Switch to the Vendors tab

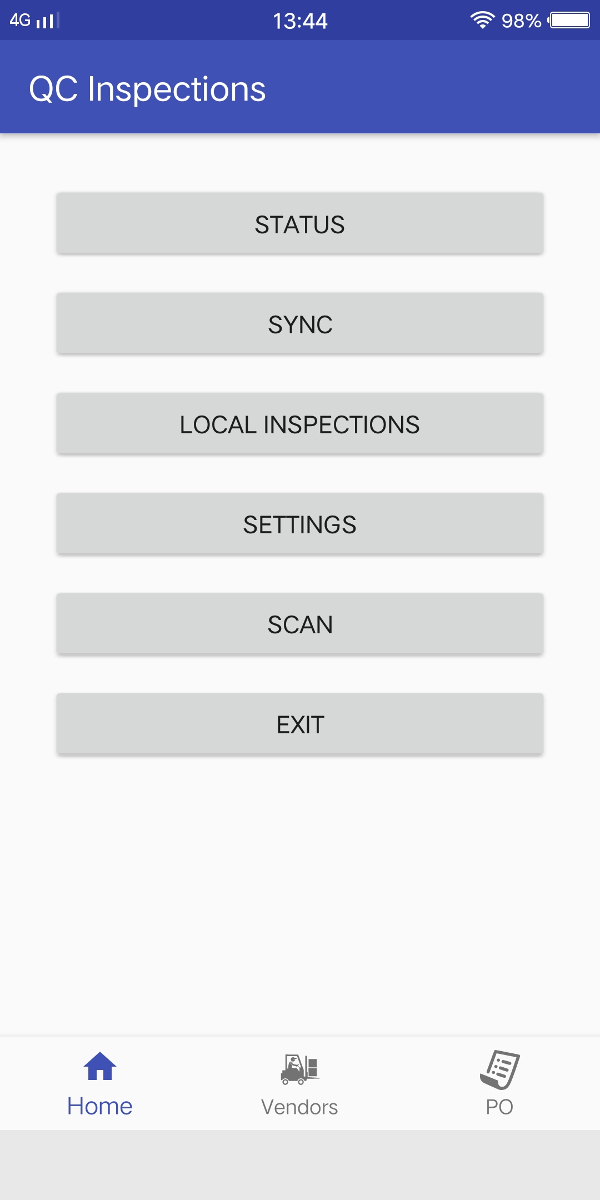(x=300, y=1084)
